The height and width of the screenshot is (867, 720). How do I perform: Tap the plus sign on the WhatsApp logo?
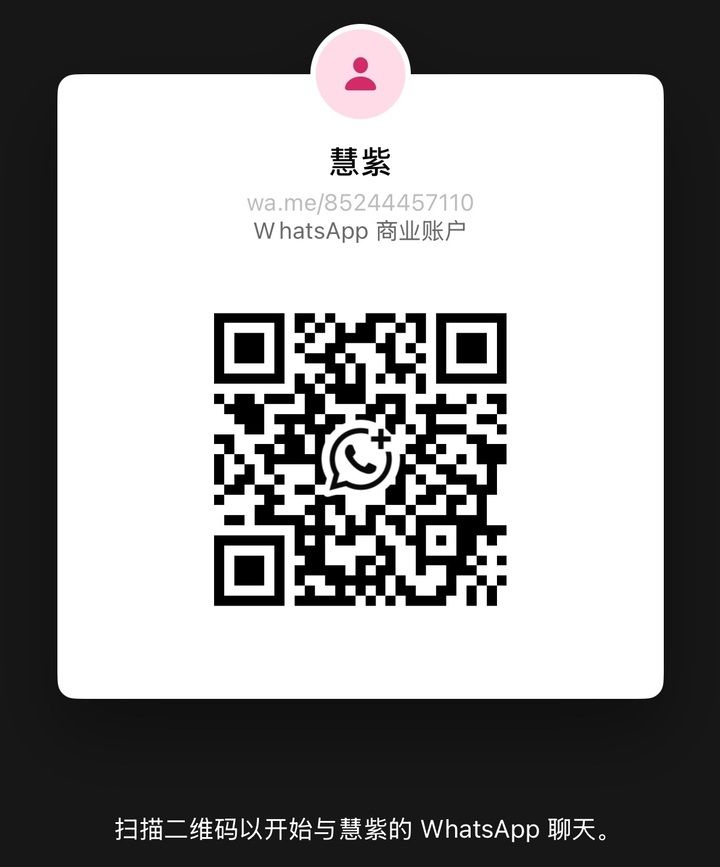(382, 438)
